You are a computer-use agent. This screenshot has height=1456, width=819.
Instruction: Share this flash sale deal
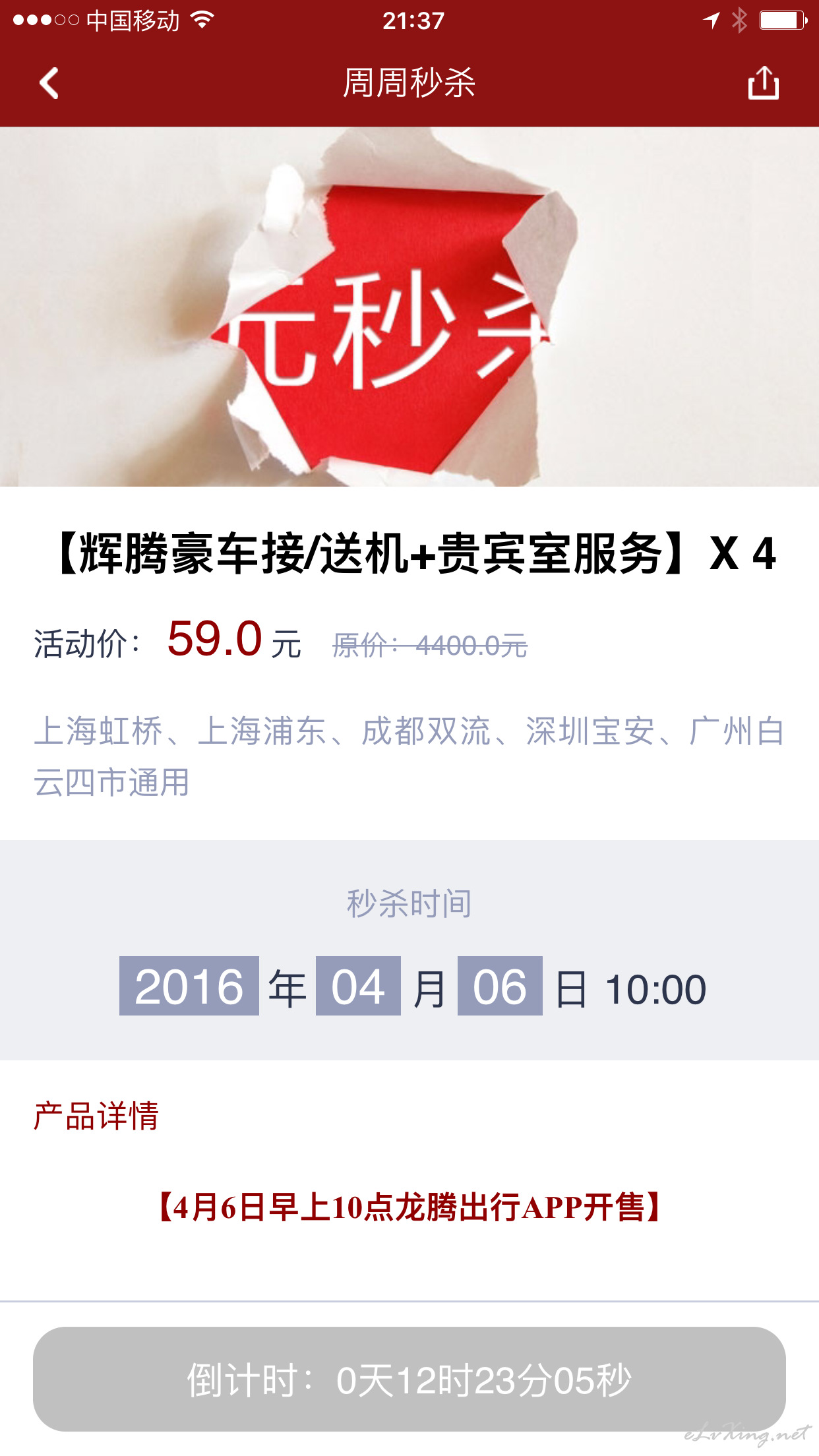pyautogui.click(x=764, y=82)
